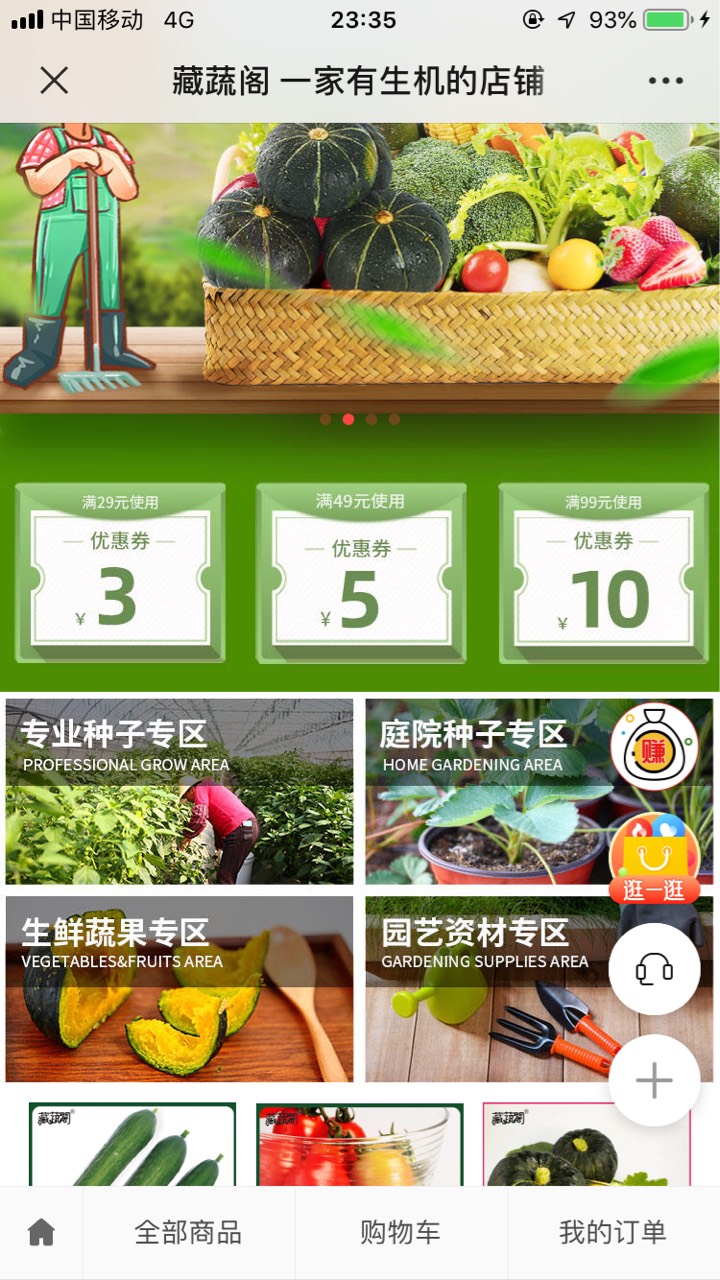Image resolution: width=720 pixels, height=1280 pixels.
Task: View 我的订单 my orders
Action: click(x=612, y=1233)
